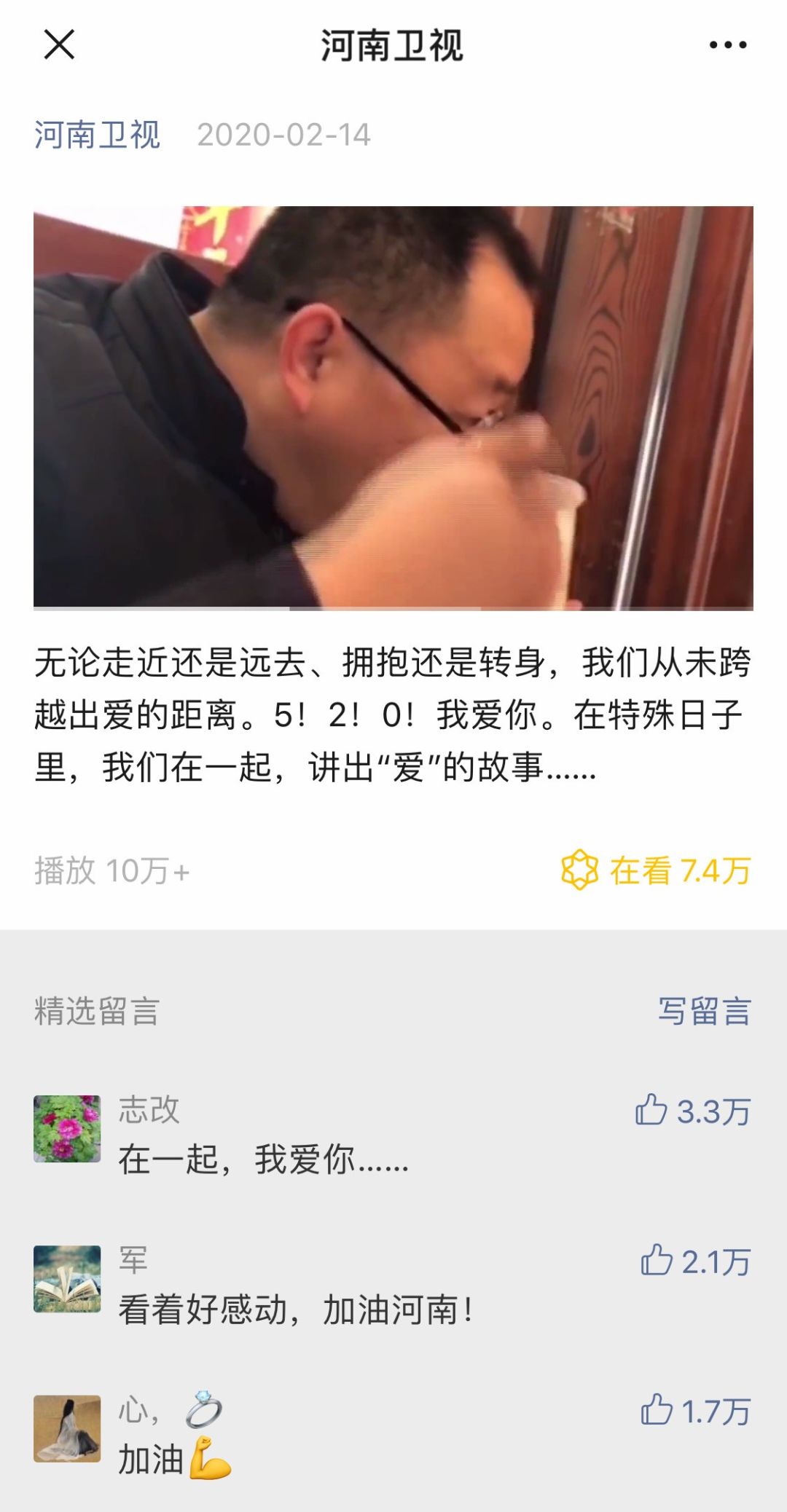
Task: Close the 河南卫视 article page
Action: tap(59, 44)
